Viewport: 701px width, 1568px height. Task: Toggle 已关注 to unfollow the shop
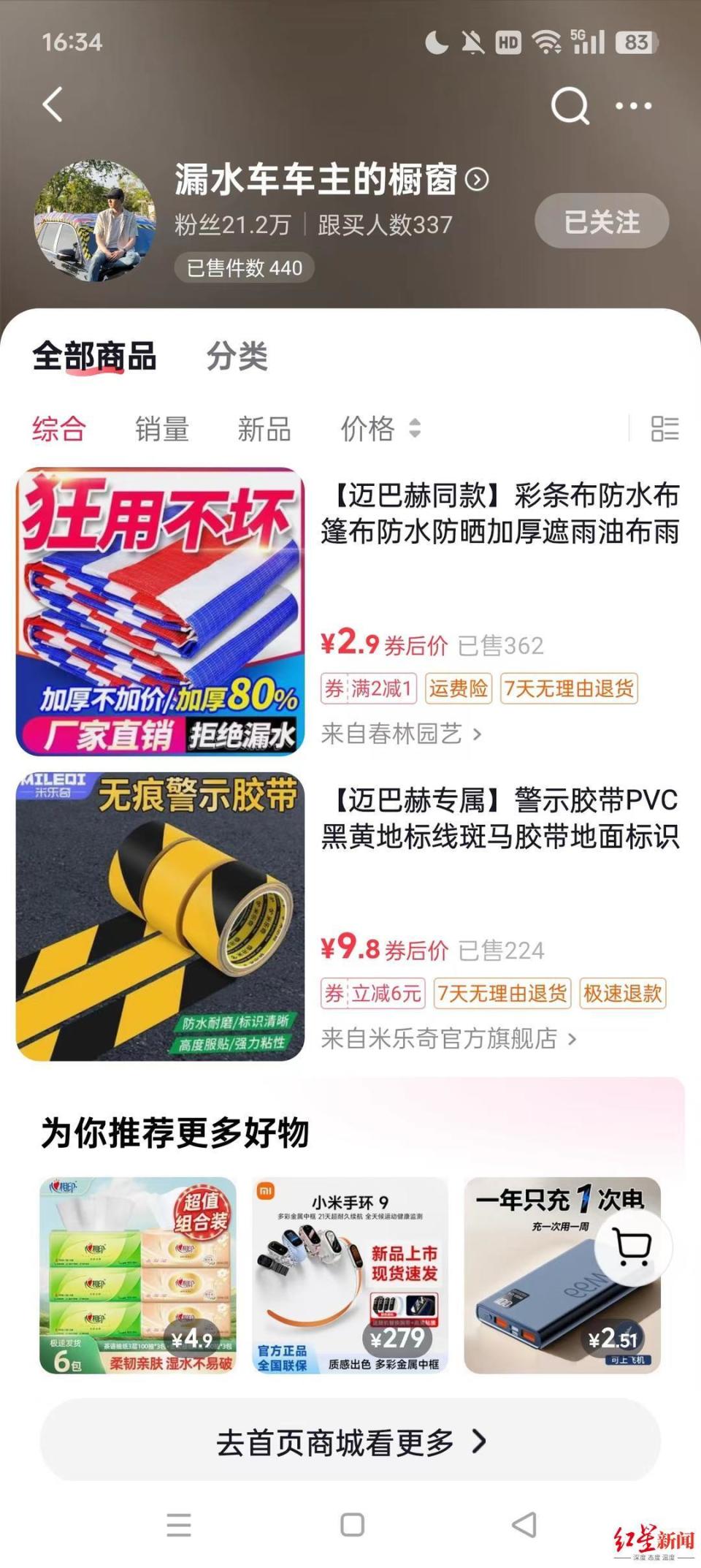(600, 221)
